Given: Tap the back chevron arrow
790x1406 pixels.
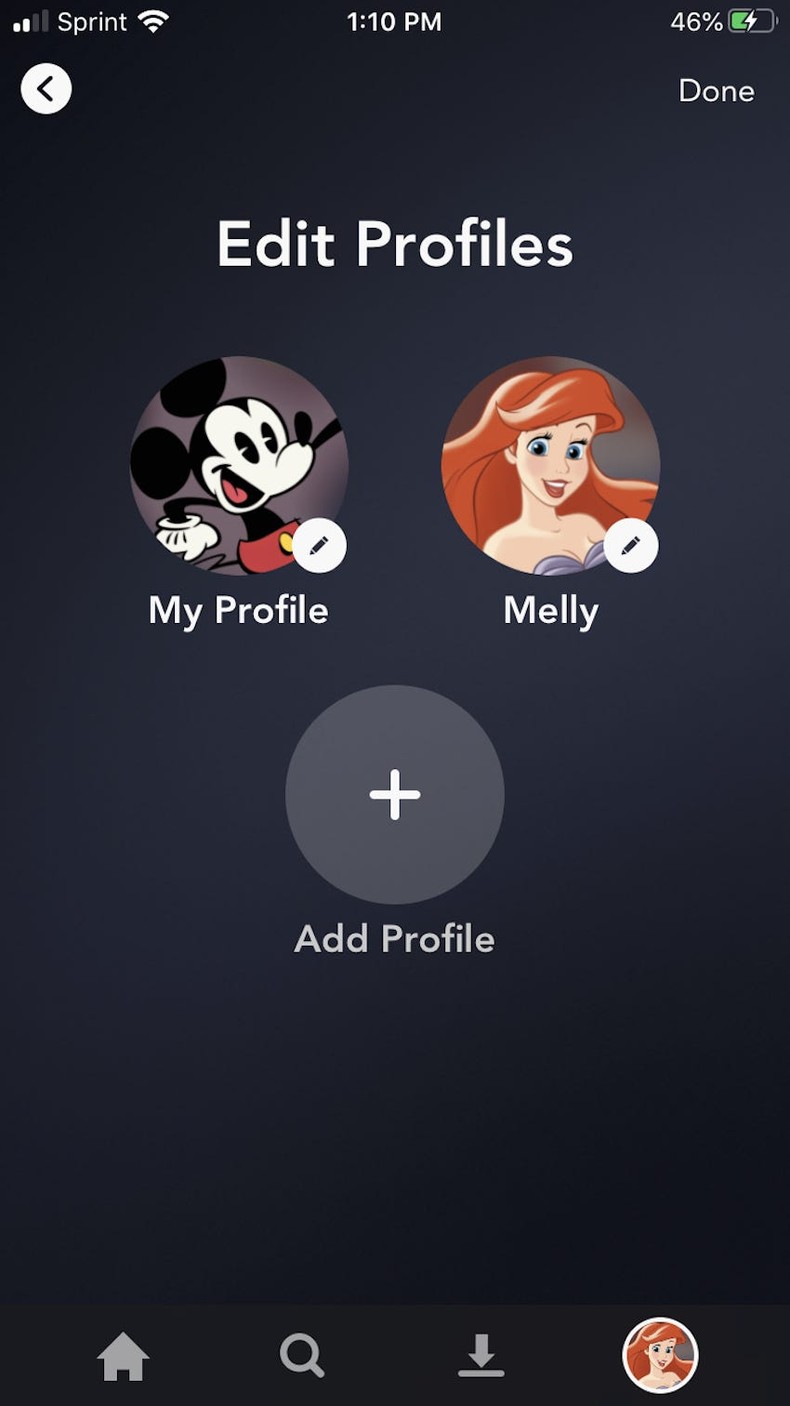Looking at the screenshot, I should click(x=46, y=88).
